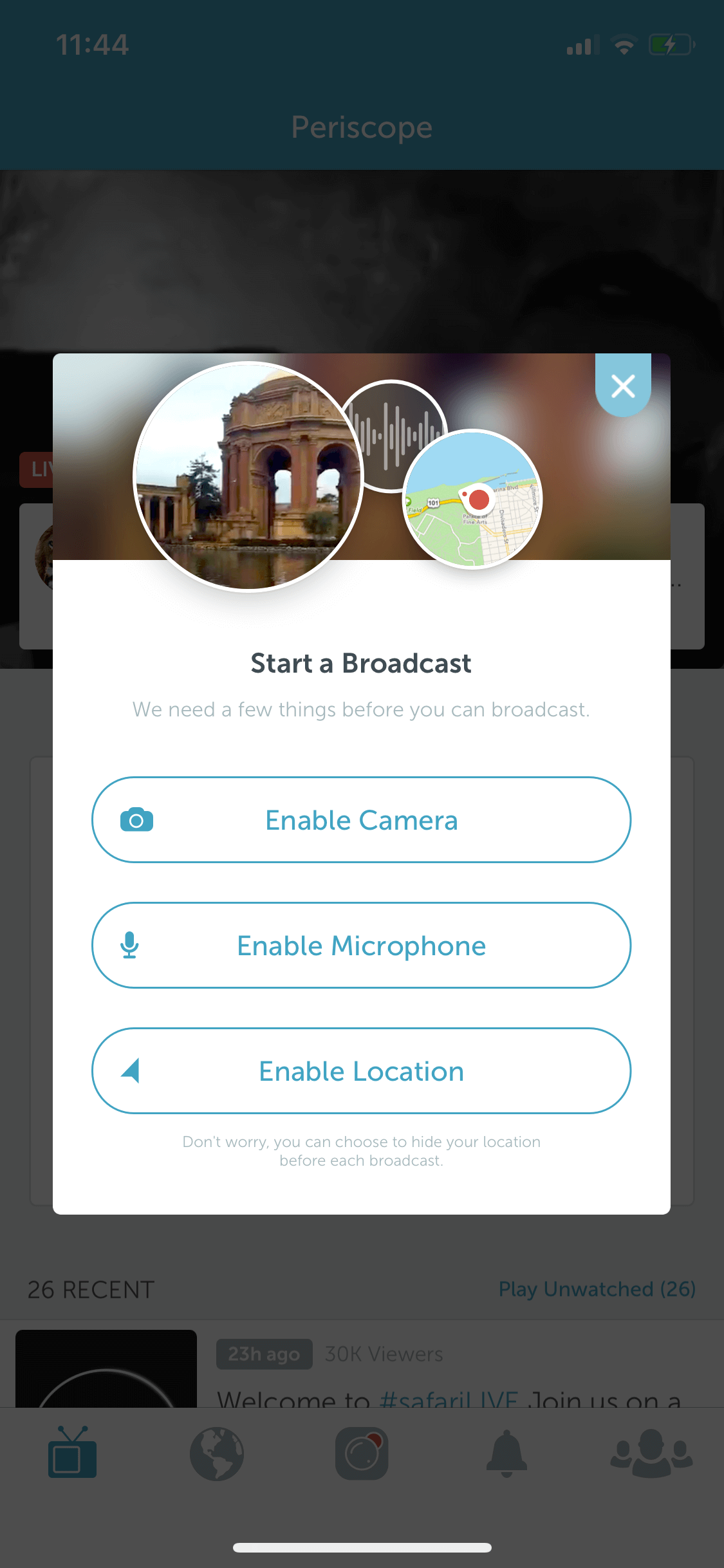Open the people tab
This screenshot has height=1568, width=724.
[651, 1453]
